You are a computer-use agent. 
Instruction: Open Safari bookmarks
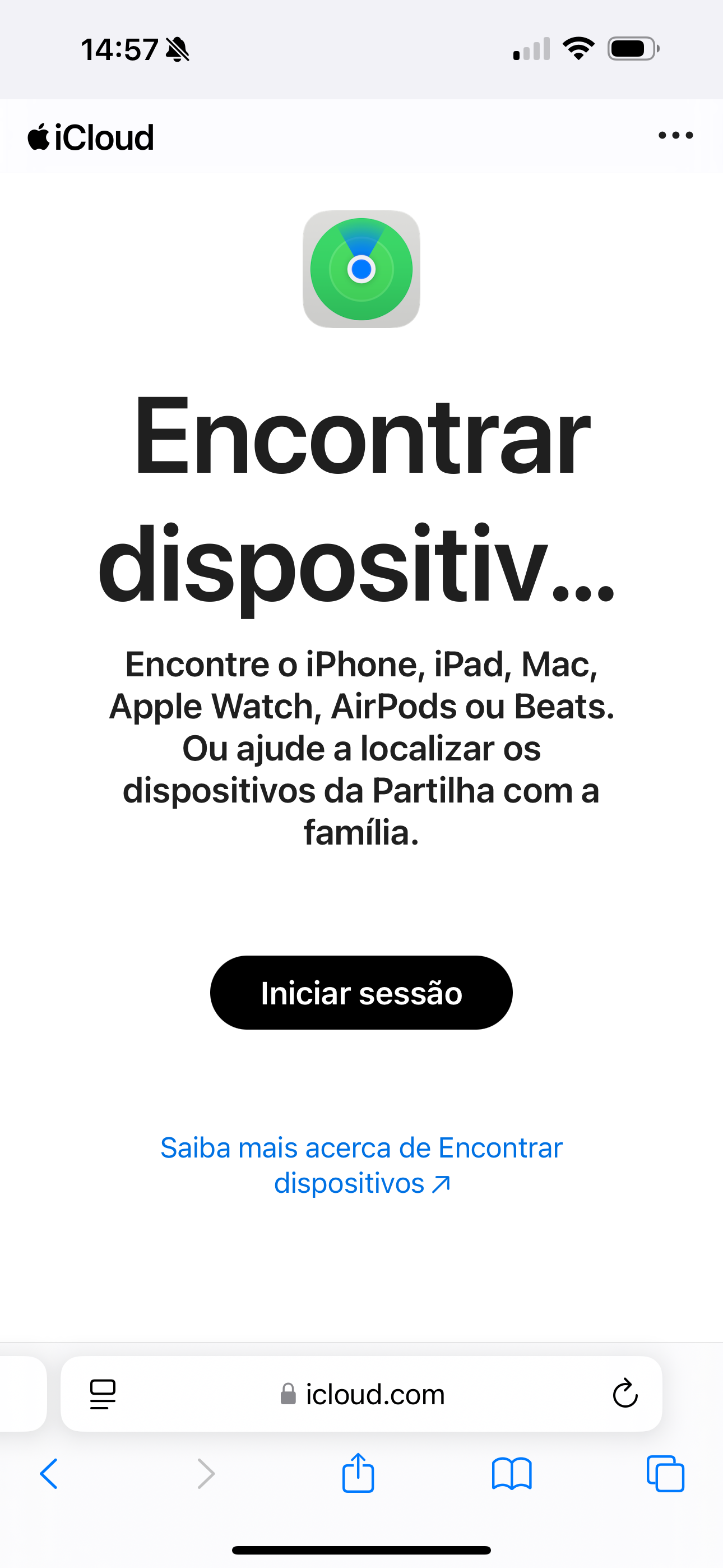(x=512, y=1474)
